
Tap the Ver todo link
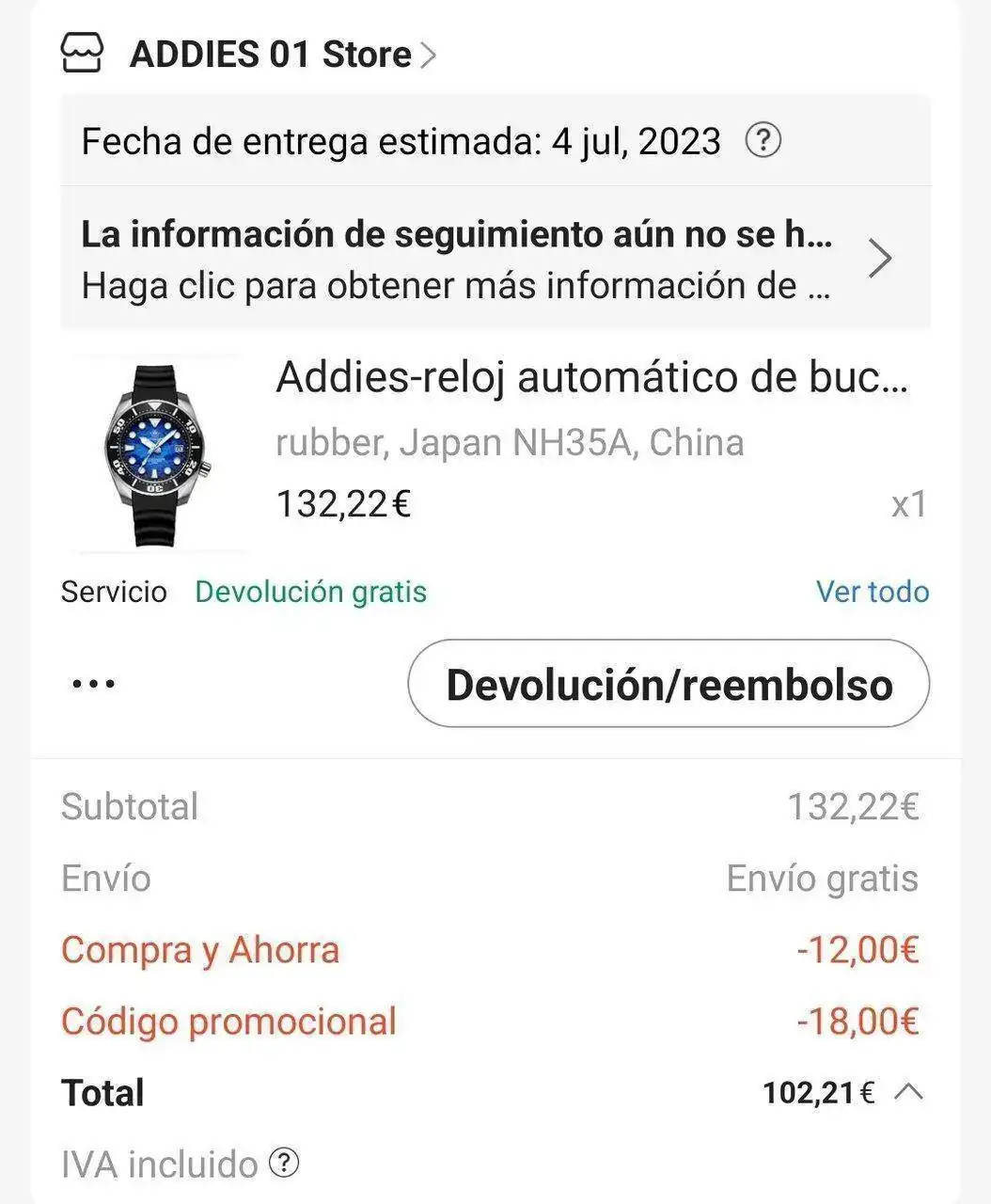tap(872, 592)
